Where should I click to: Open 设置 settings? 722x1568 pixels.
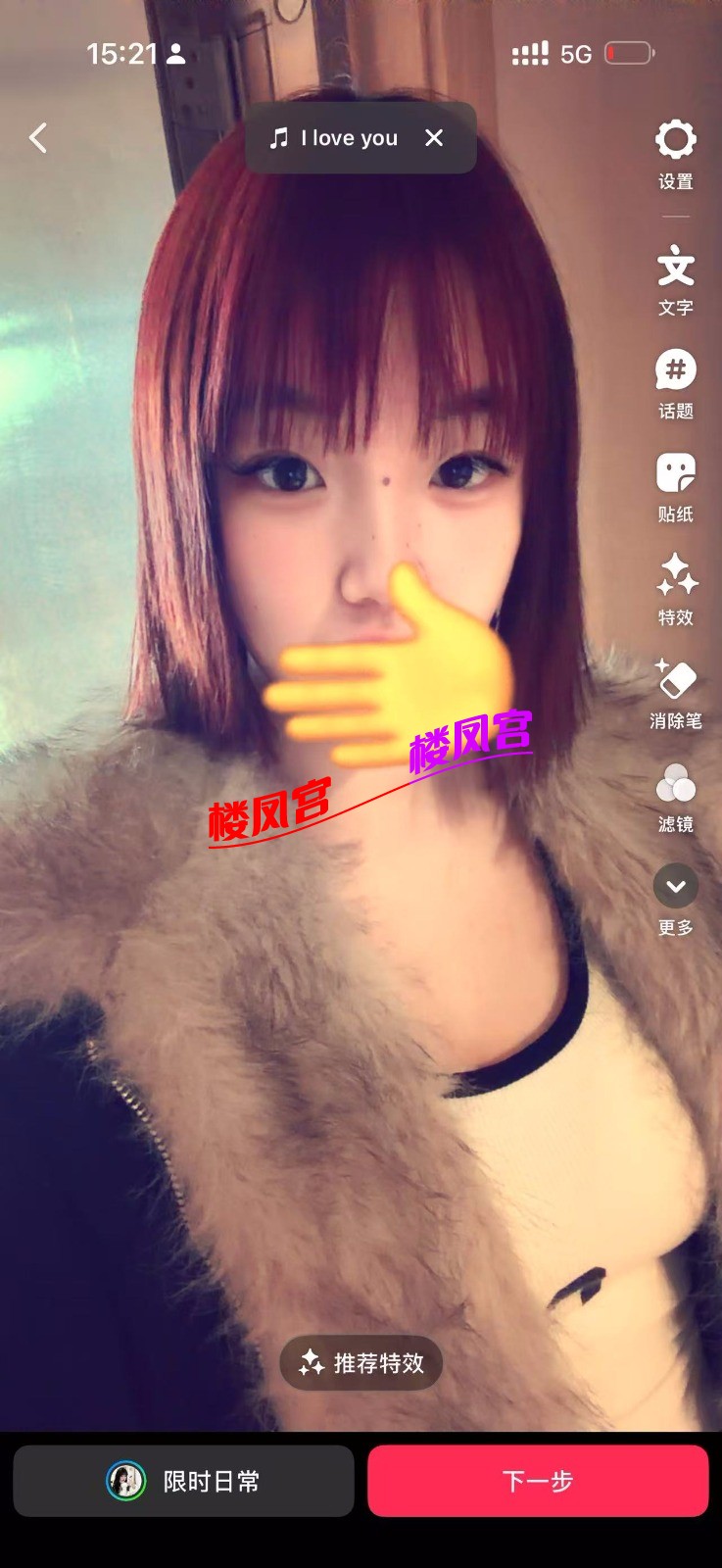coord(675,153)
